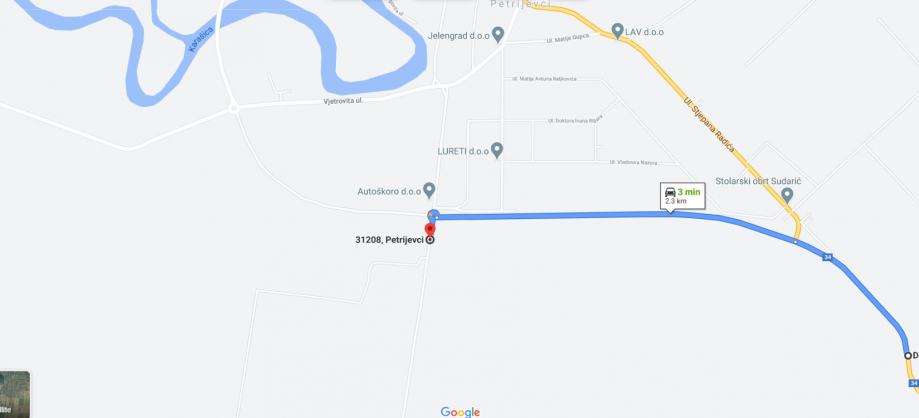Open the Autoškoro d.o.o map marker
This screenshot has width=919, height=418.
(429, 190)
